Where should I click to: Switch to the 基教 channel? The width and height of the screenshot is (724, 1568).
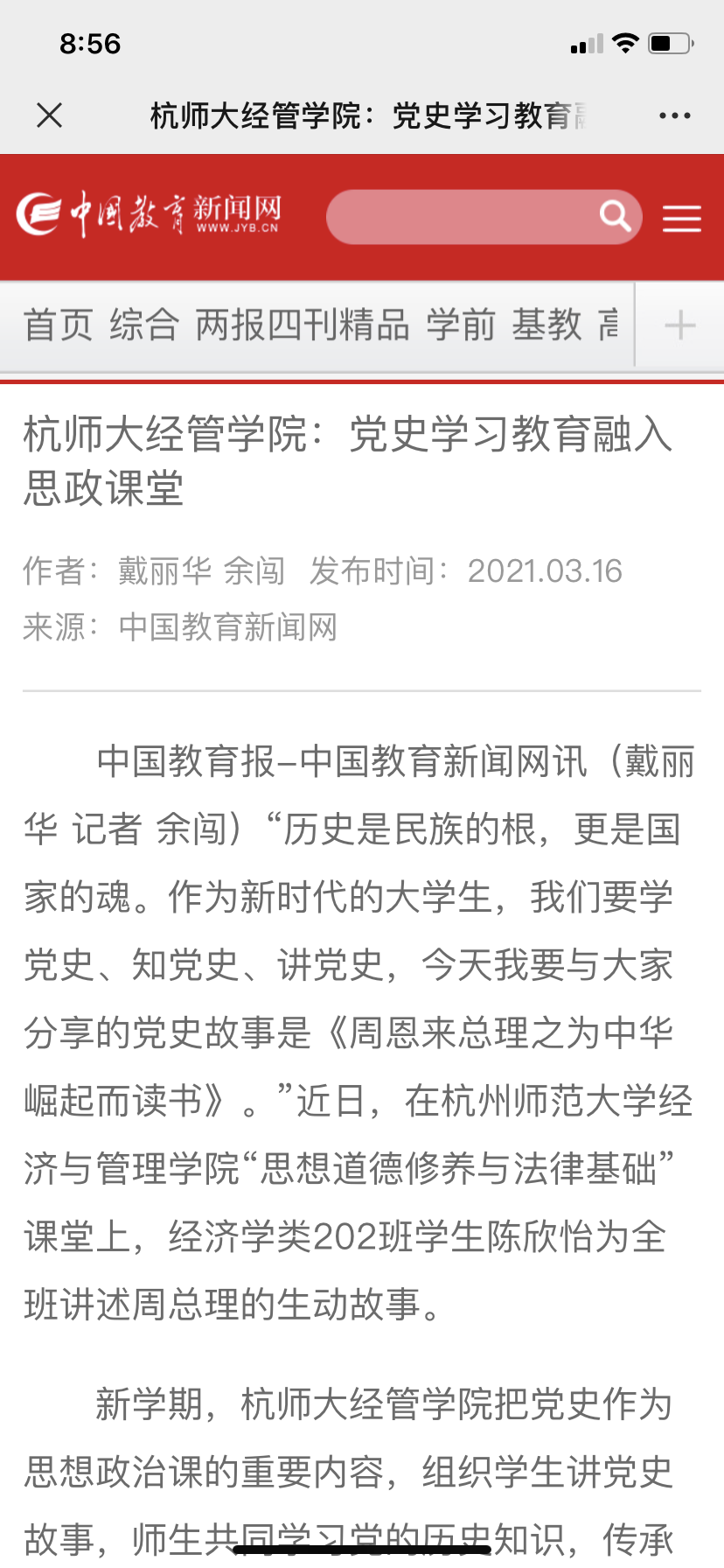coord(546,325)
